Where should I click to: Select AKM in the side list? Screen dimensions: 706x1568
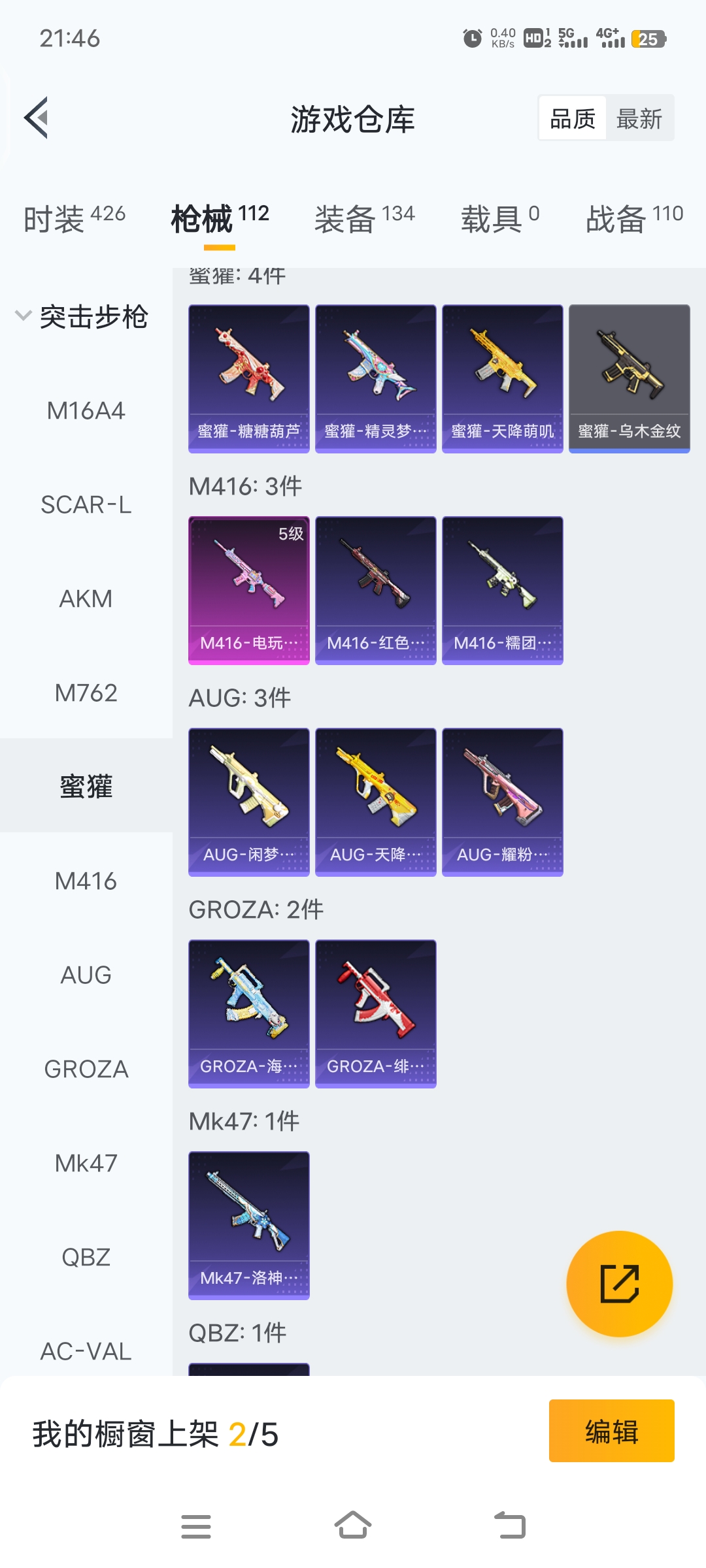point(86,599)
